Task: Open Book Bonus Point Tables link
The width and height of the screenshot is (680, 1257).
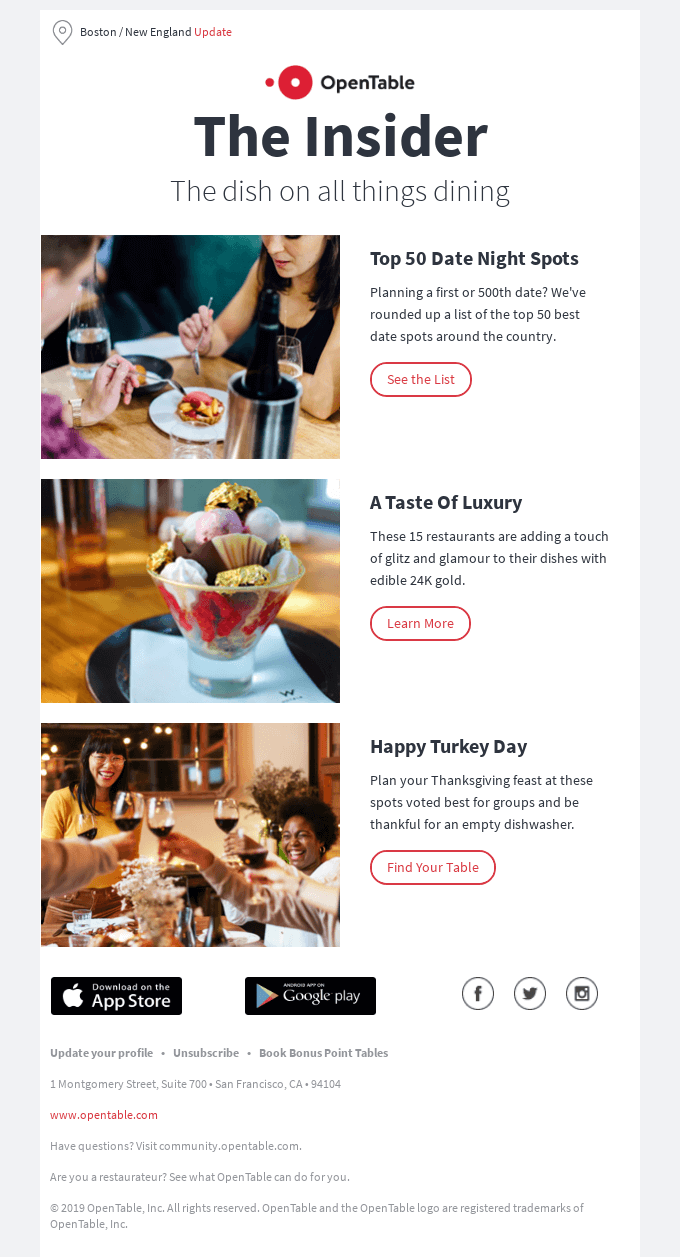Action: pos(323,1053)
